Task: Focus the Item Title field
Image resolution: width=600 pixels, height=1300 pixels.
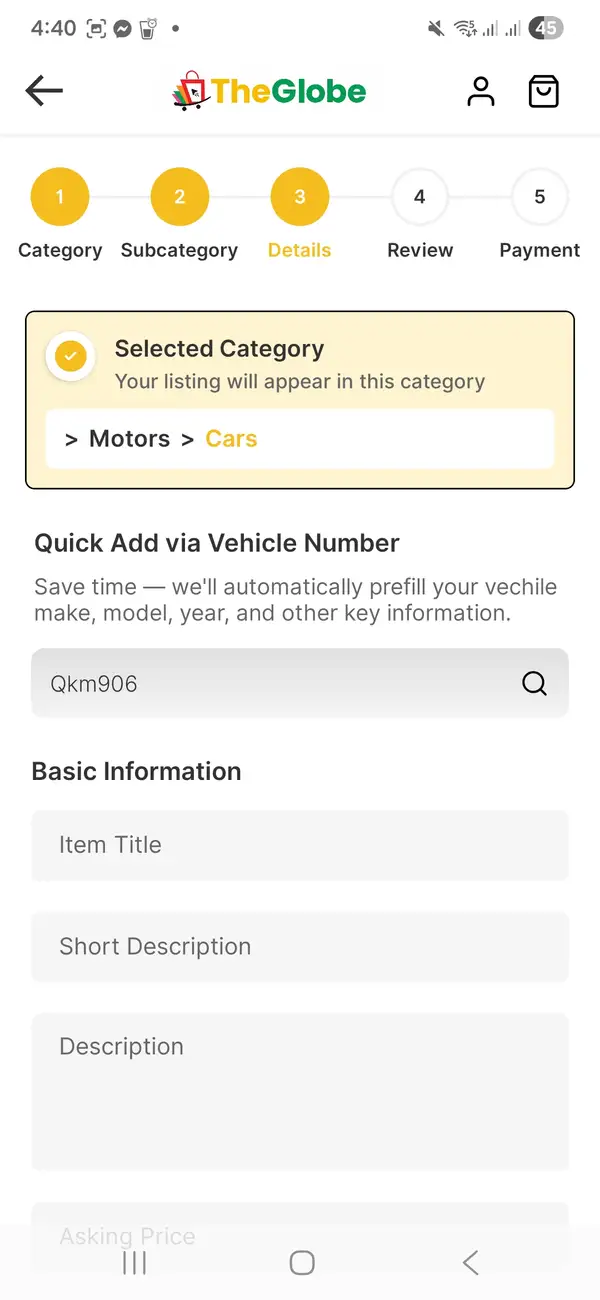Action: [x=300, y=845]
